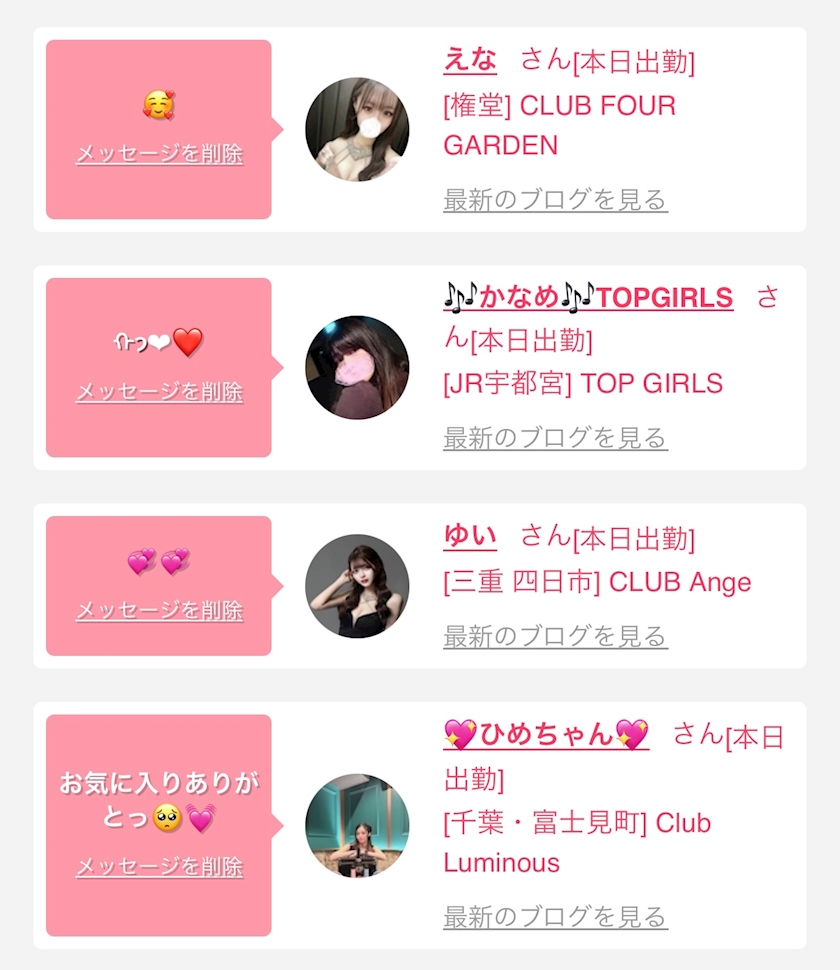Open えな's profile name link
The height and width of the screenshot is (970, 840).
(x=470, y=60)
